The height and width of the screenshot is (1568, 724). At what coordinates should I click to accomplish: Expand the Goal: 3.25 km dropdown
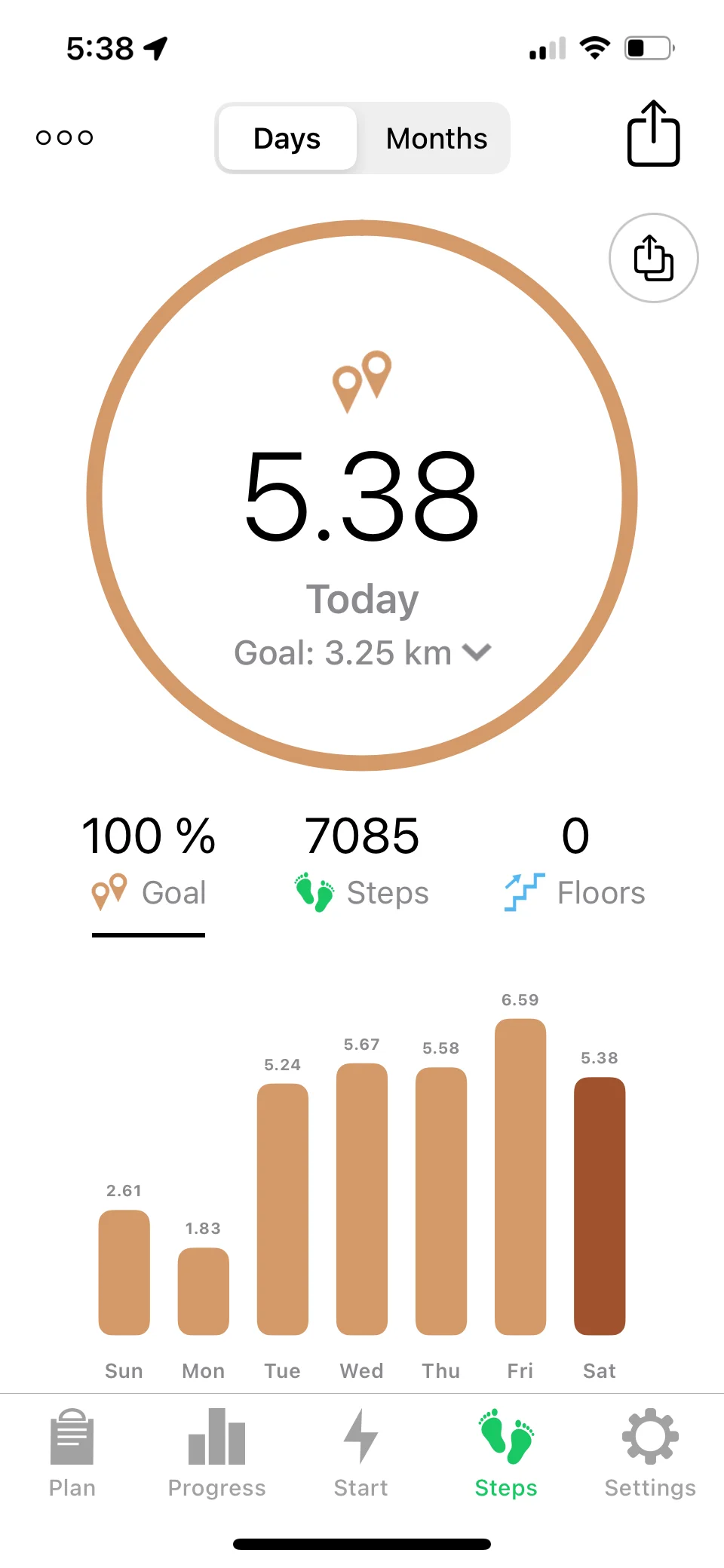(x=363, y=653)
